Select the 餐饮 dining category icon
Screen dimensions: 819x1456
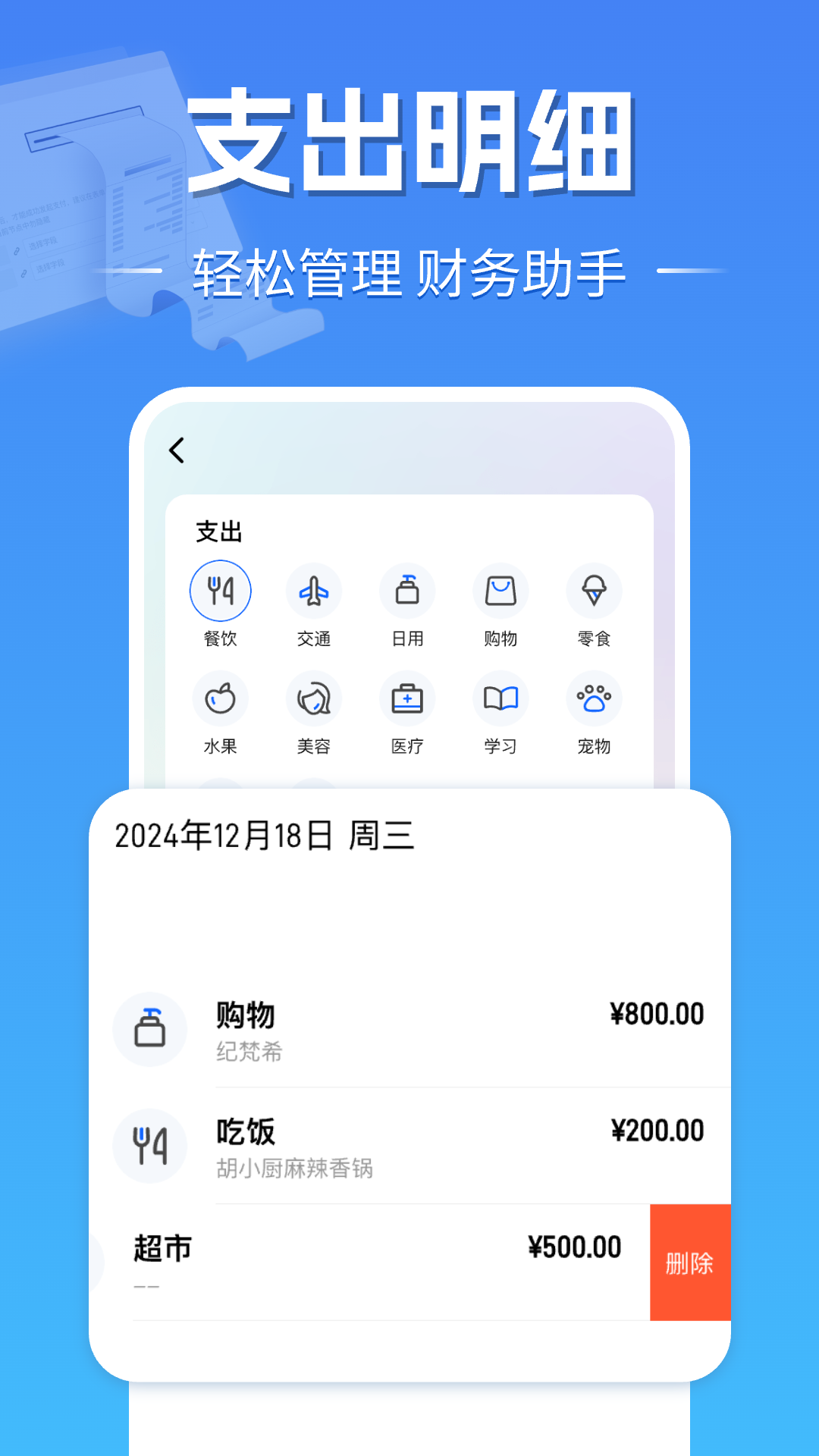click(x=220, y=591)
